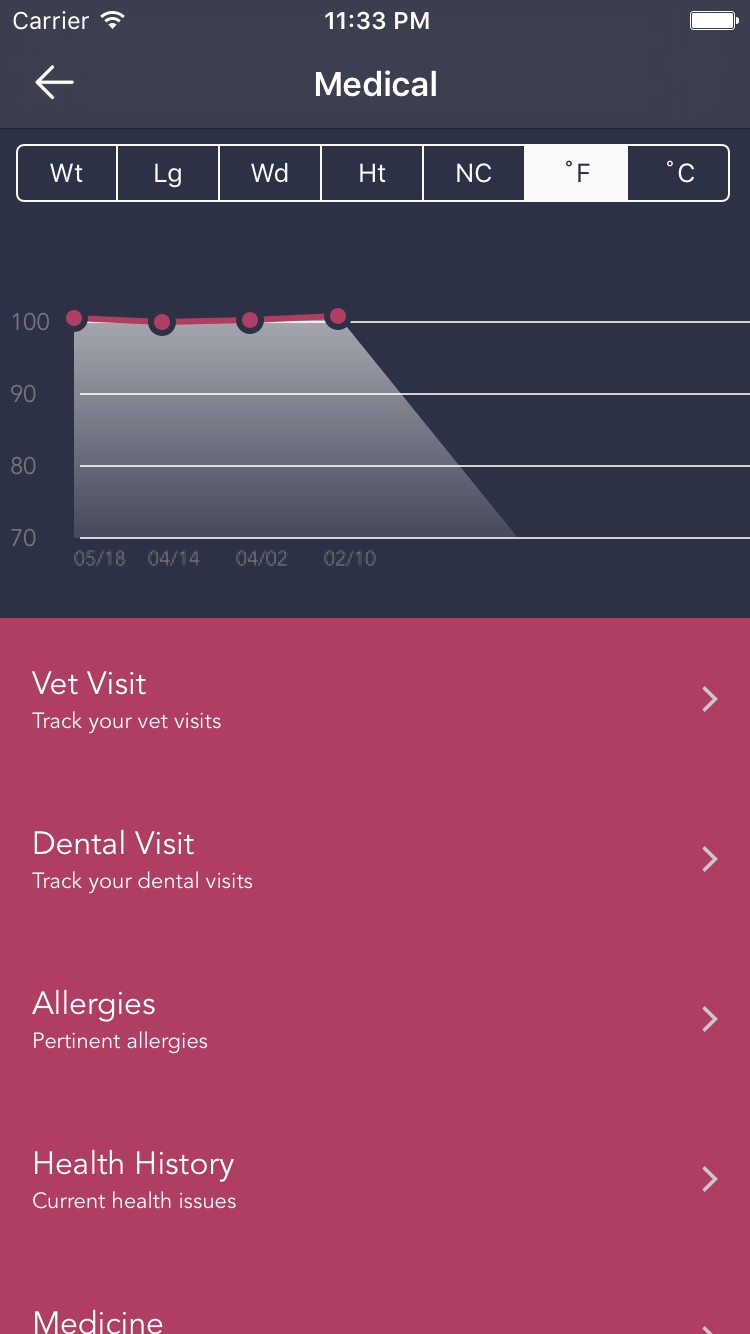This screenshot has width=750, height=1334.
Task: Show the Wd measurement chart
Action: [x=270, y=173]
